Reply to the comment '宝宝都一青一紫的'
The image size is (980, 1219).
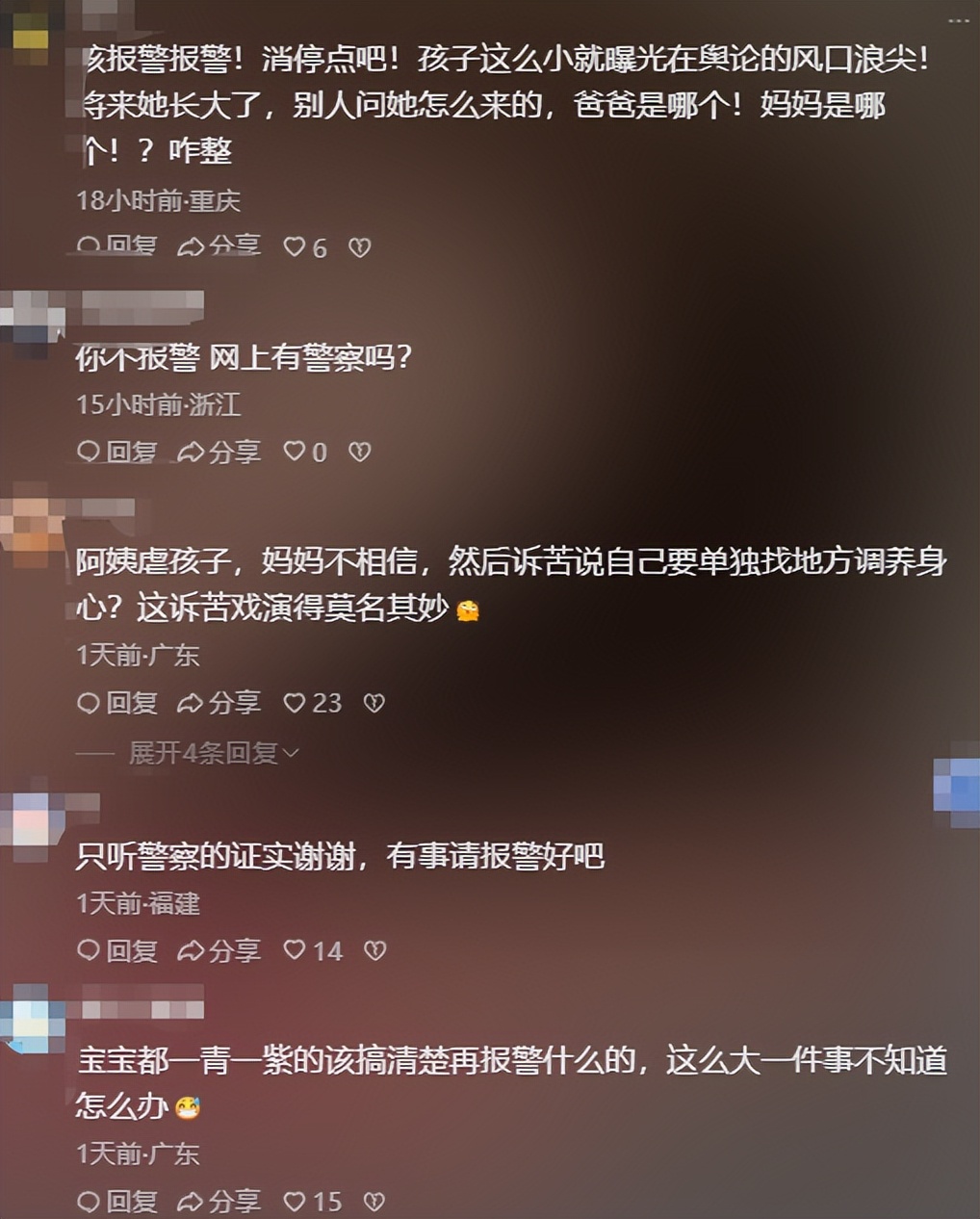(x=116, y=1201)
